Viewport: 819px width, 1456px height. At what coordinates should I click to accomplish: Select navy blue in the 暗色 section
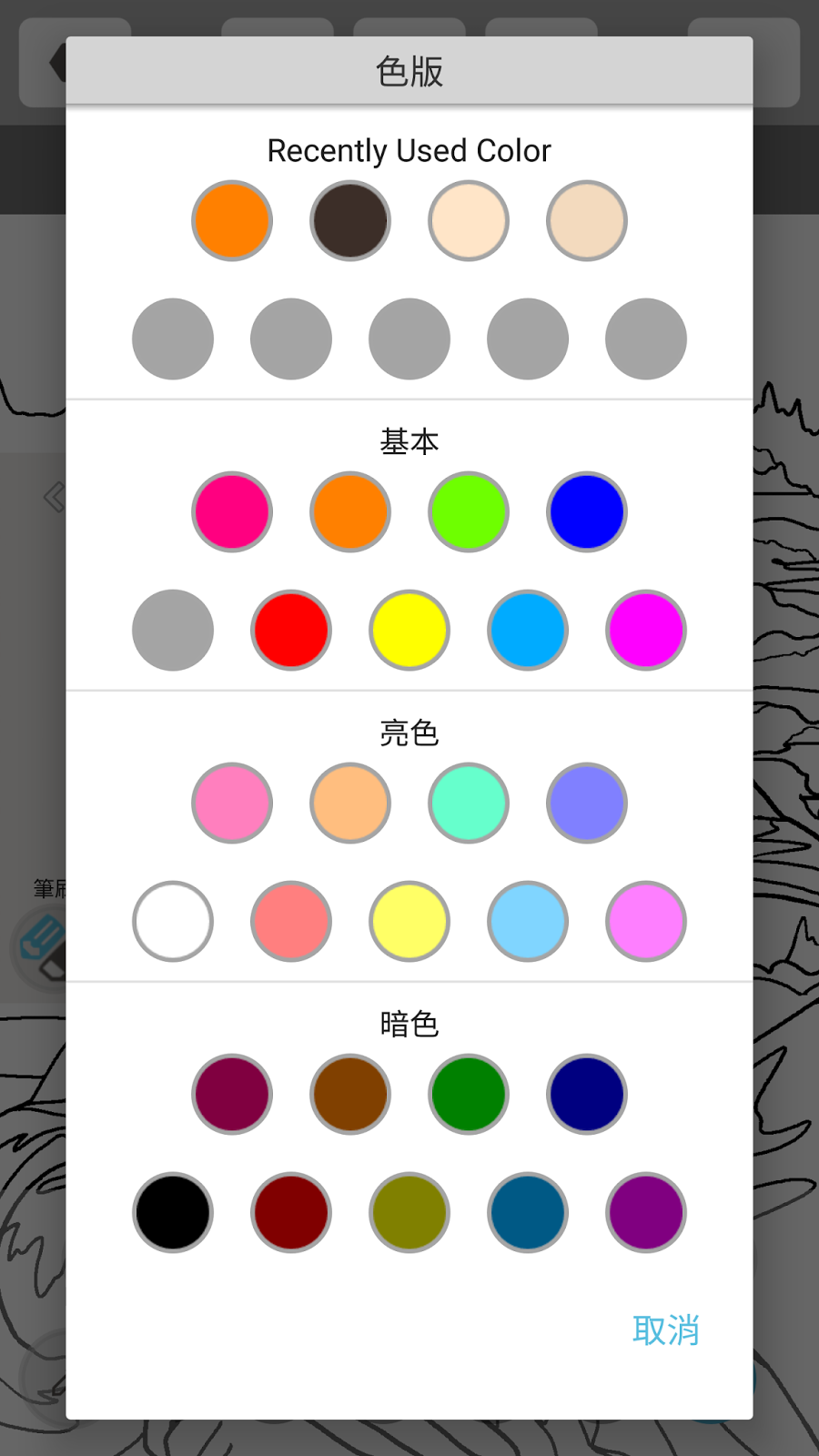point(587,1095)
